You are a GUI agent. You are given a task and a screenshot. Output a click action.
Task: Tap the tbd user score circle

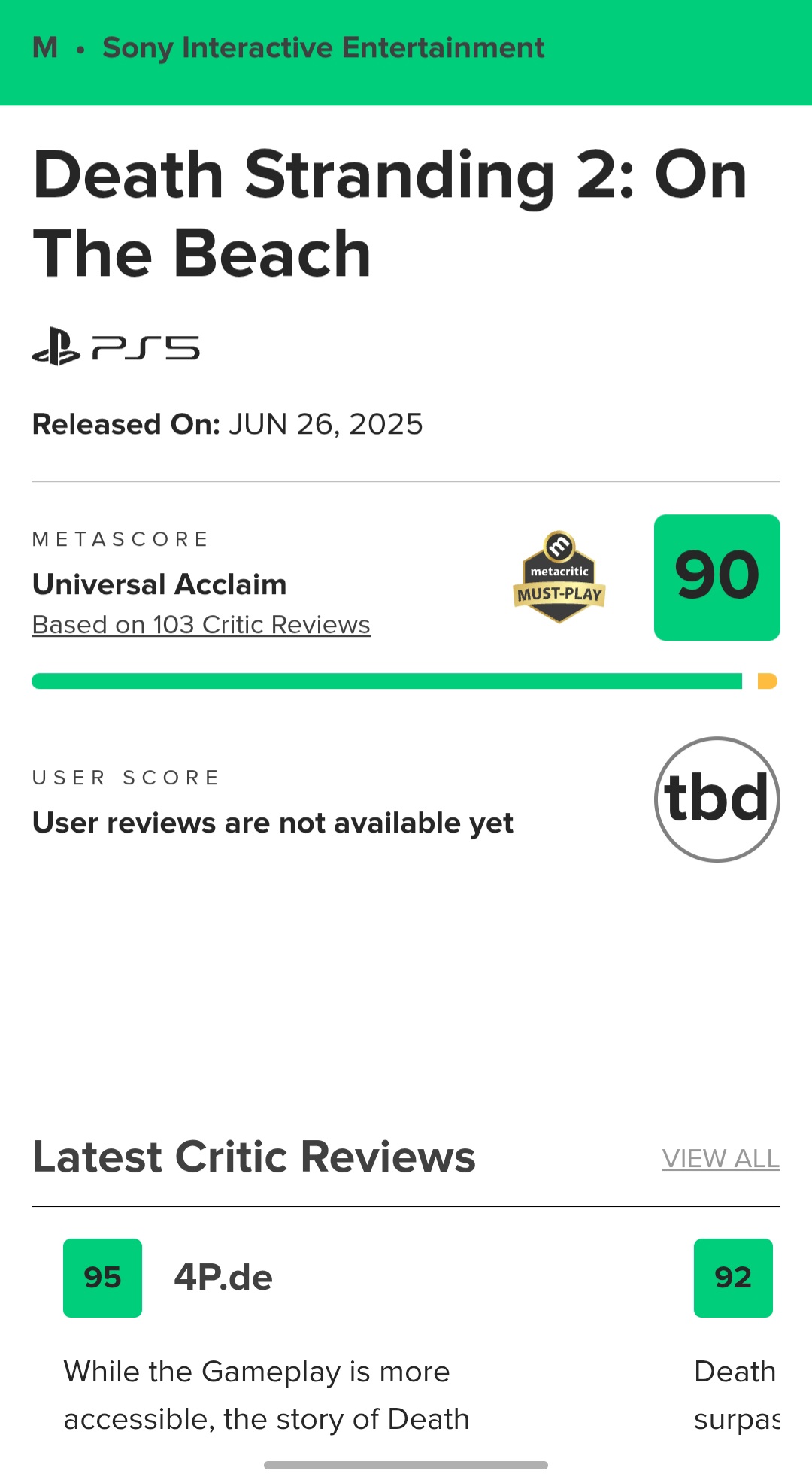tap(717, 799)
